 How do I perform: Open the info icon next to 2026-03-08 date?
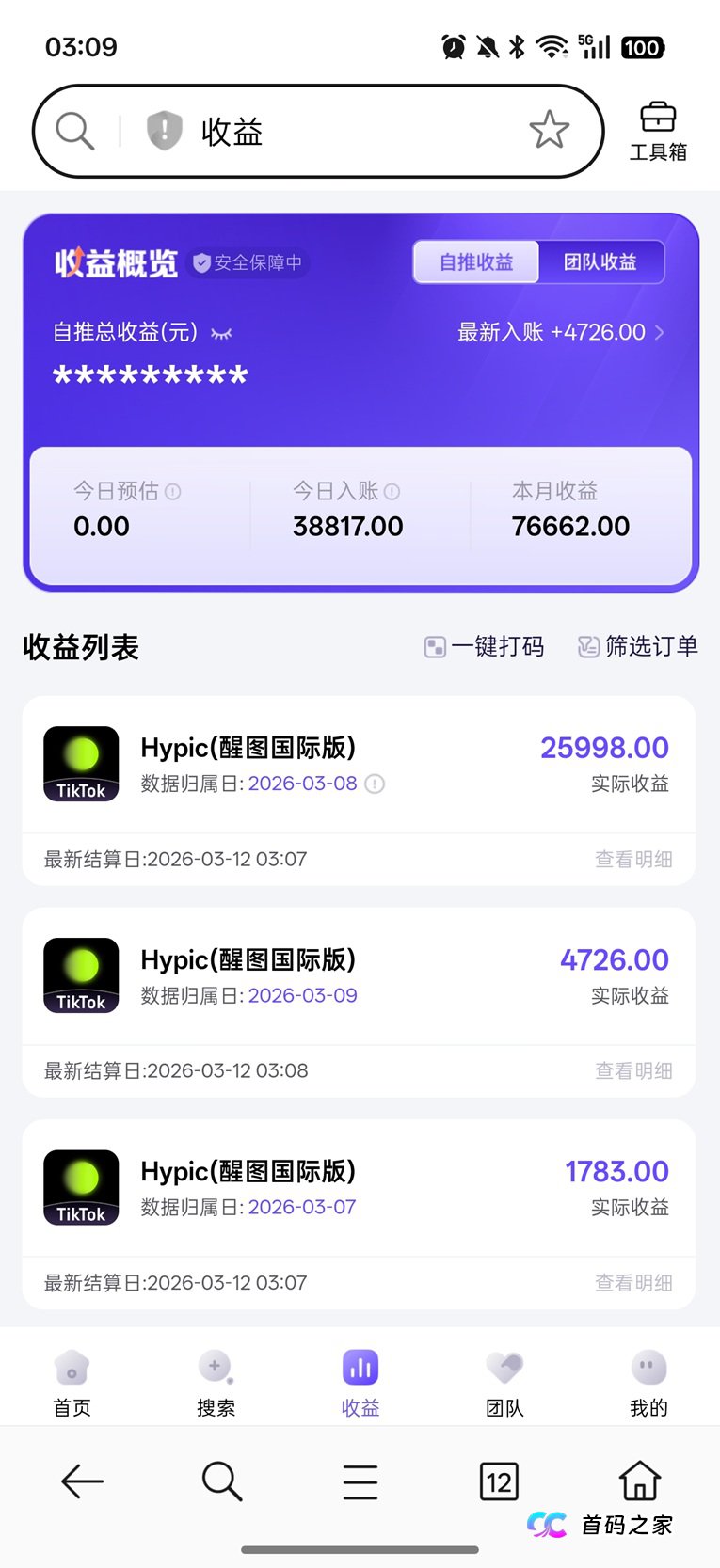point(375,784)
